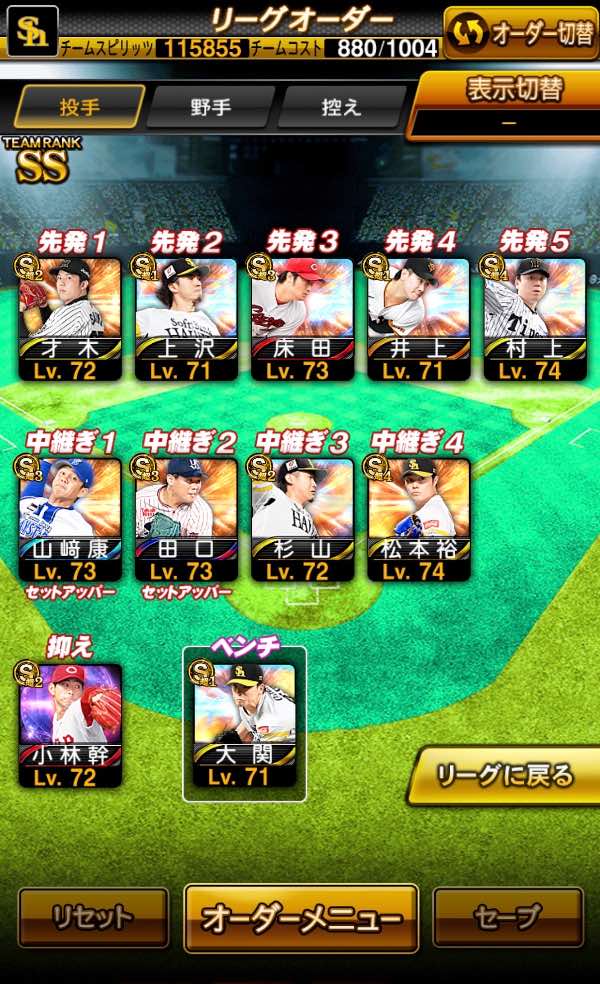
Task: Tap the リセット button
Action: pos(94,917)
